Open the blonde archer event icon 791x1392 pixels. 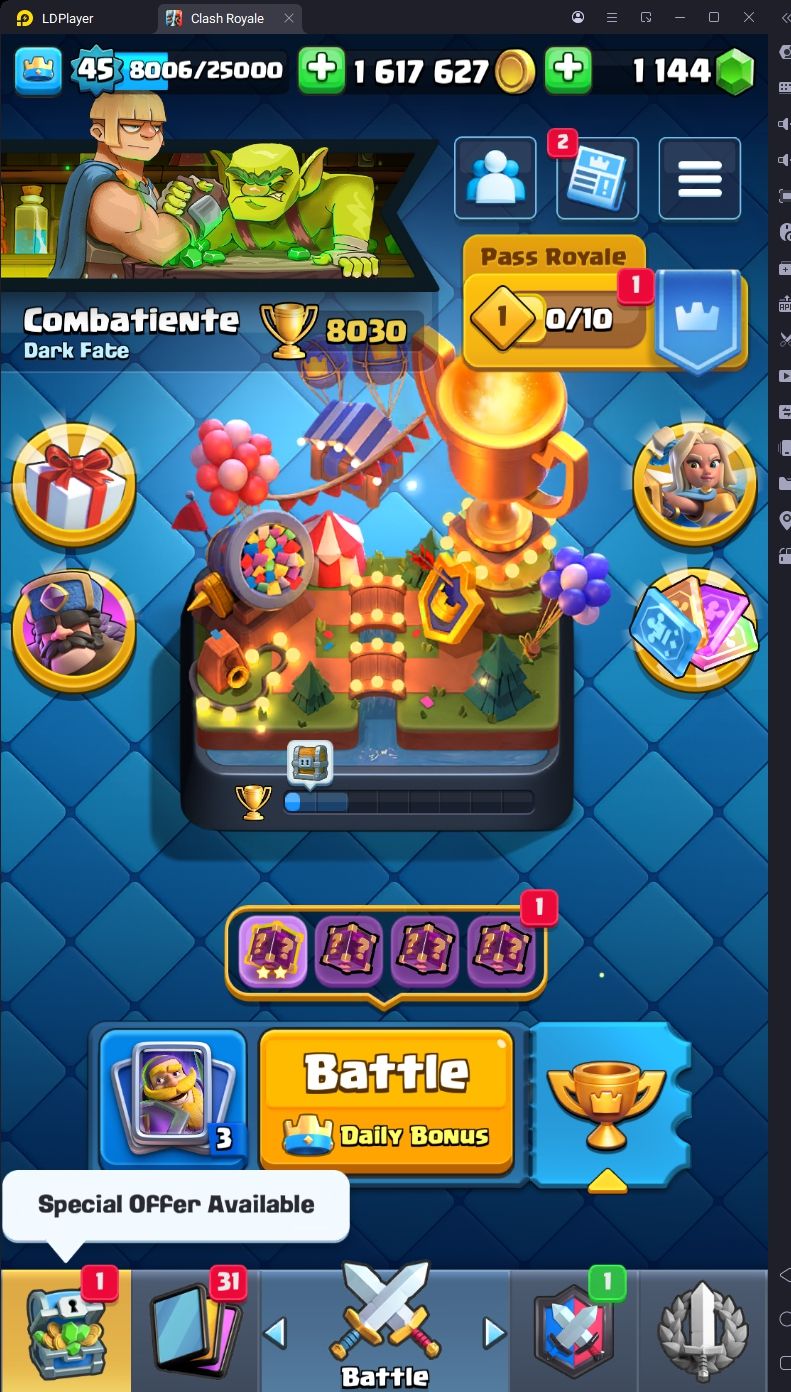pyautogui.click(x=695, y=484)
